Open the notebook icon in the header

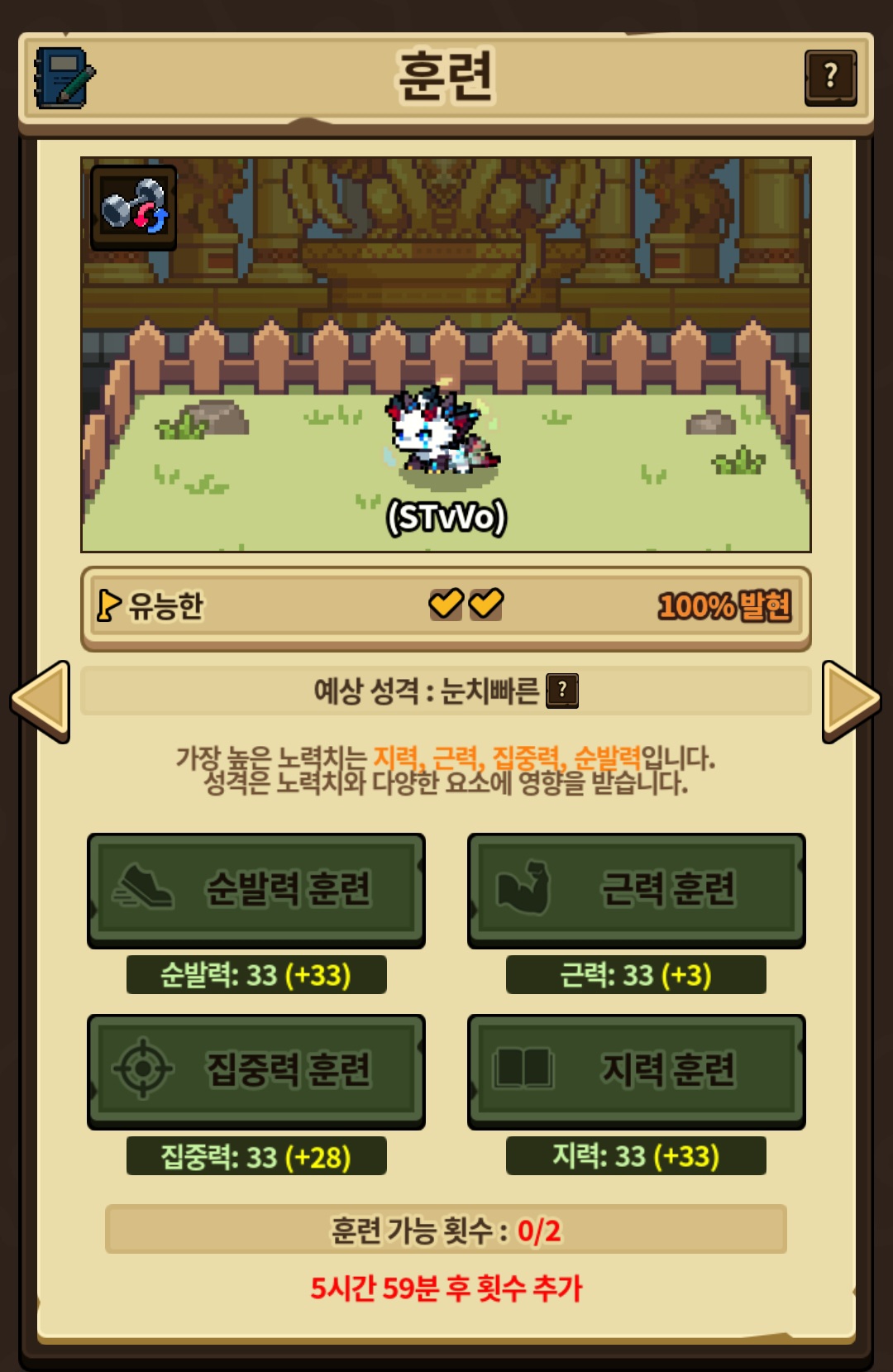click(x=64, y=78)
